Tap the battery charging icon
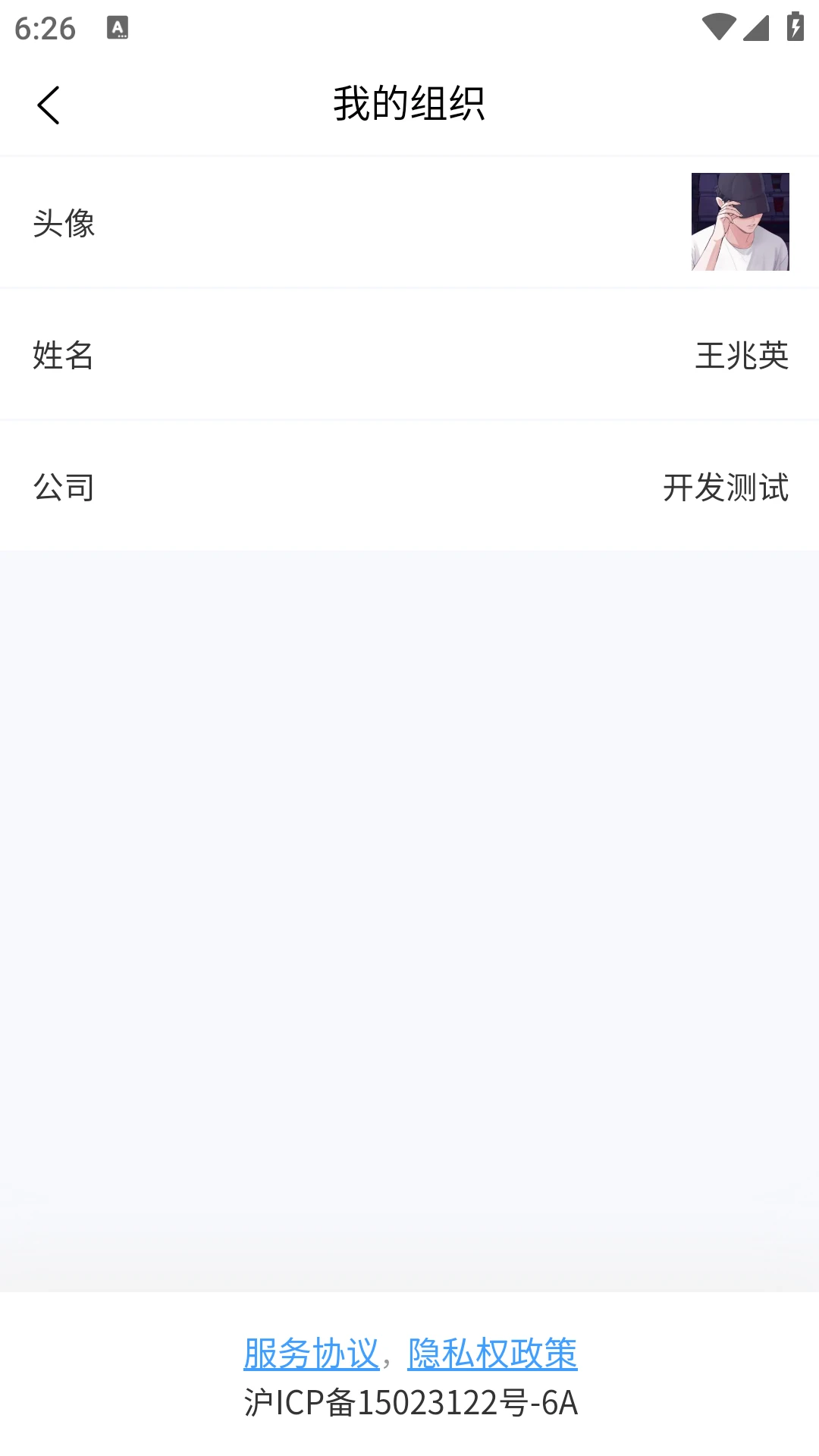The height and width of the screenshot is (1456, 819). coord(794,25)
